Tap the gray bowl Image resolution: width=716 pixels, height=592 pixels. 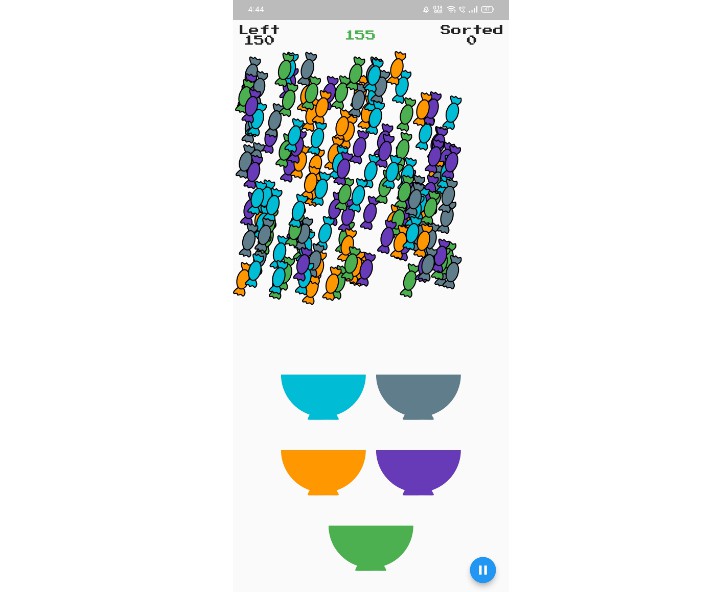coord(418,393)
